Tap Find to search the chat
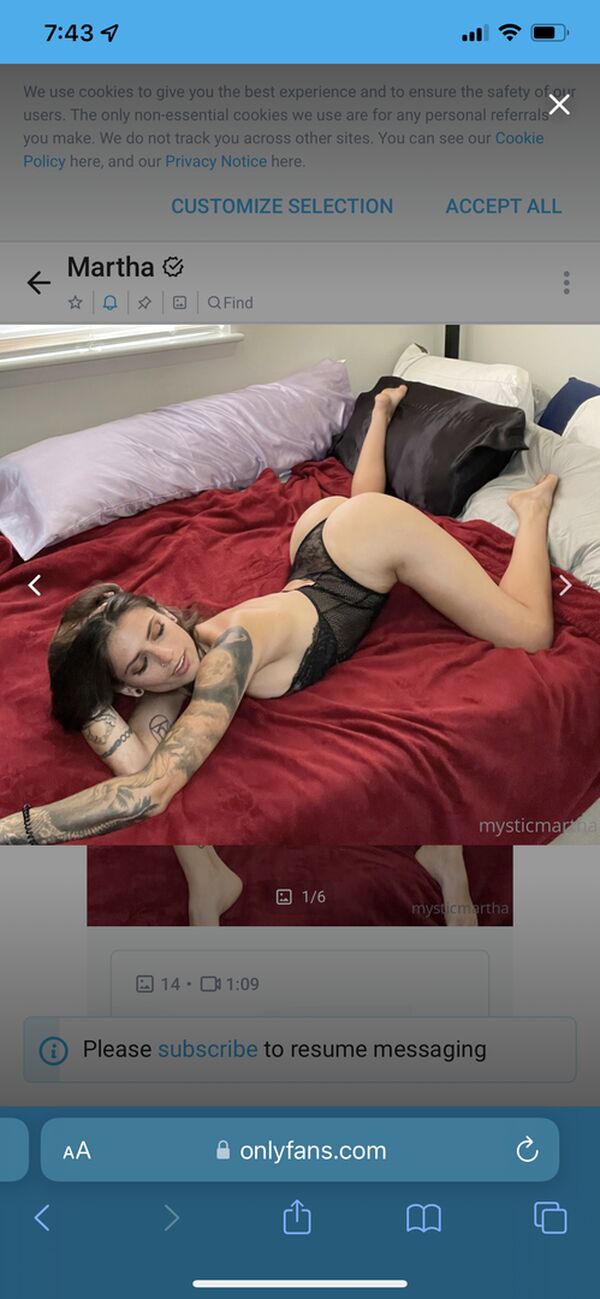Viewport: 600px width, 1299px height. pyautogui.click(x=230, y=303)
